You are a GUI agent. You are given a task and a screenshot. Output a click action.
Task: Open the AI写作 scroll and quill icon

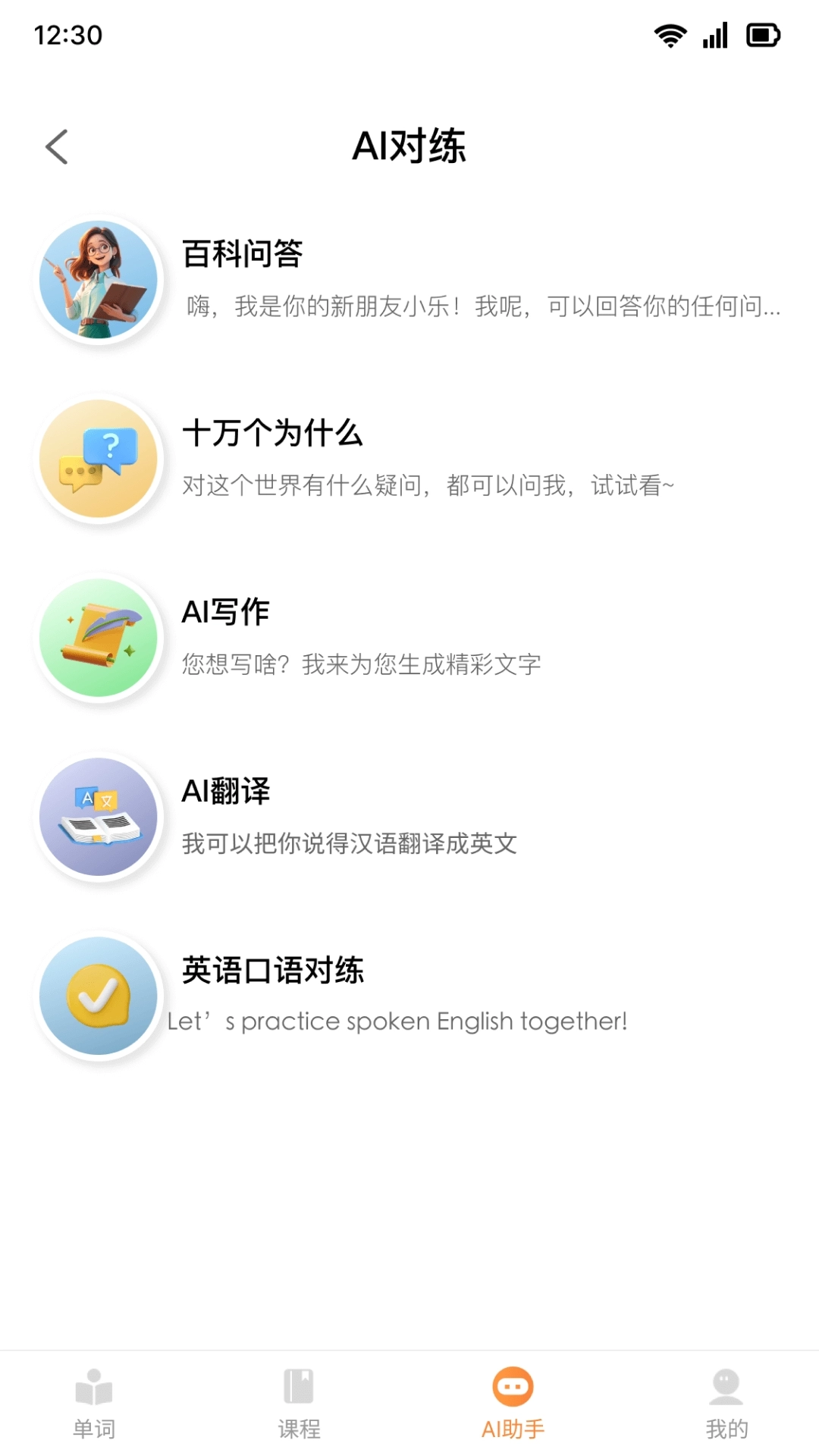97,638
